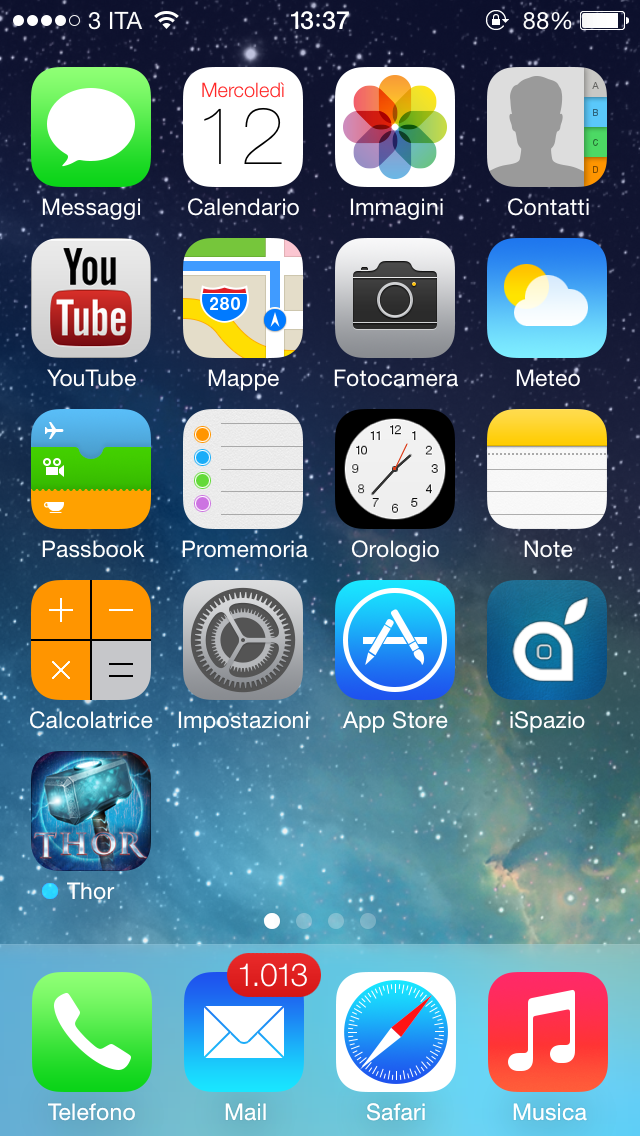Open the Note app
Viewport: 640px width, 1136px height.
547,469
